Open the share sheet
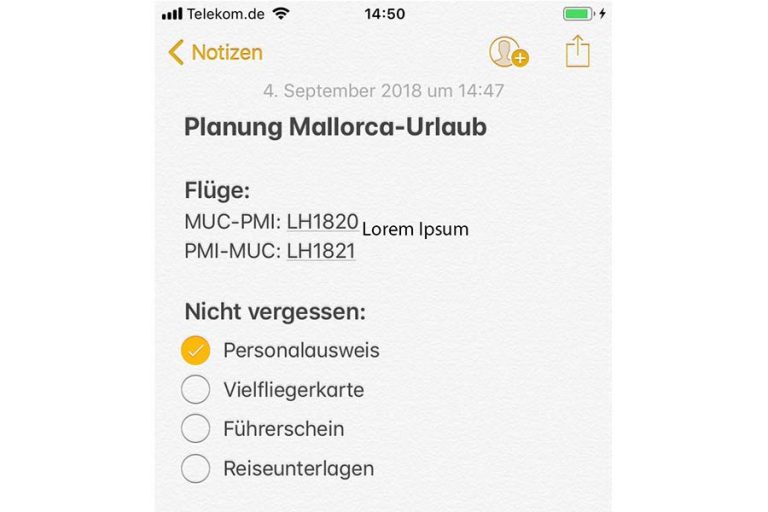 [x=578, y=51]
